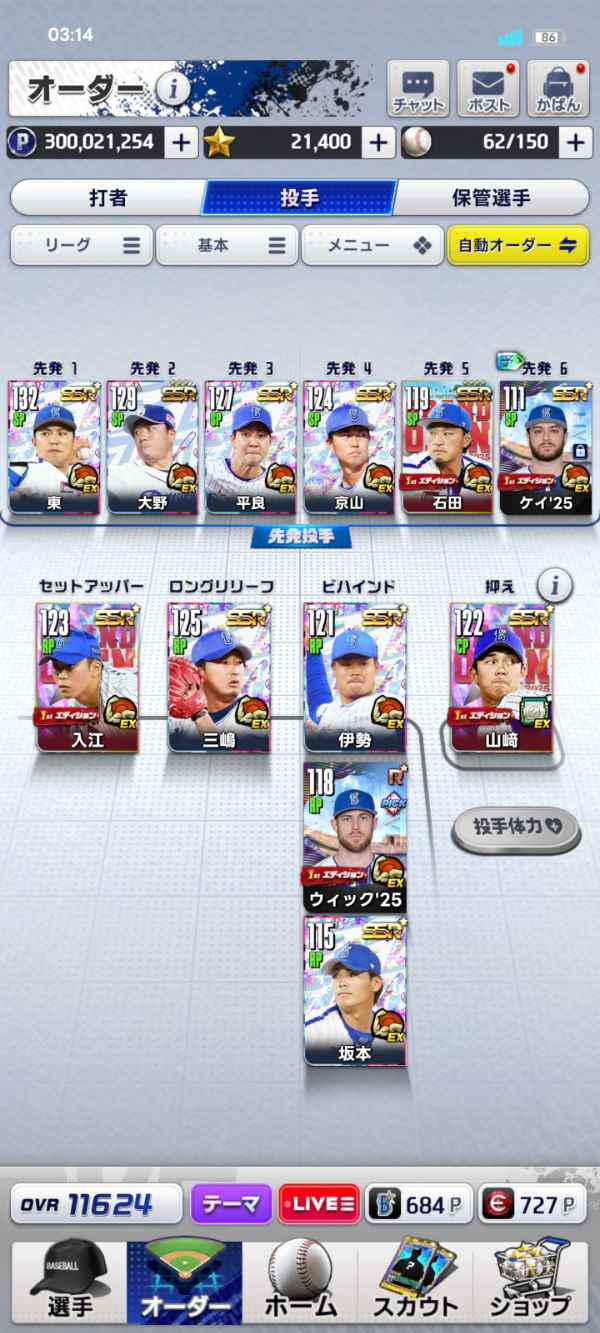The image size is (600, 1333).
Task: Tap the 自動オーダー auto-order button
Action: coord(518,245)
